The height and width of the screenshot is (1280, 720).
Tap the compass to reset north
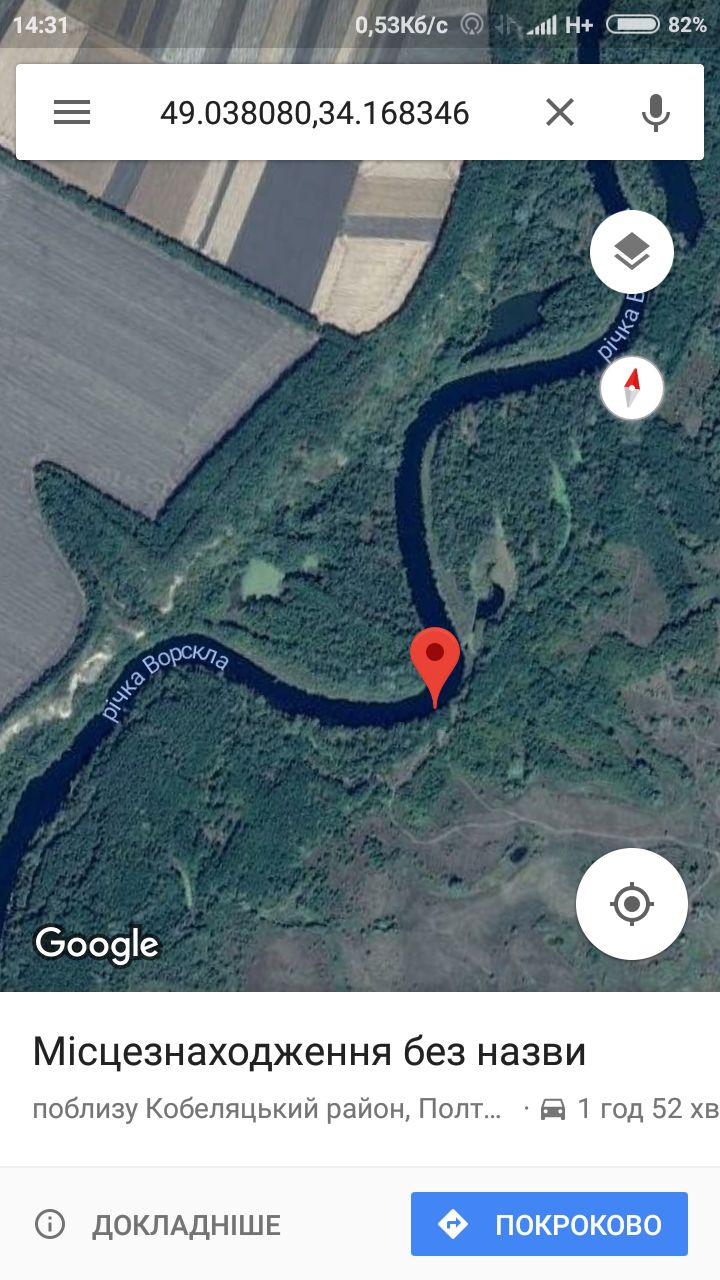tap(632, 387)
